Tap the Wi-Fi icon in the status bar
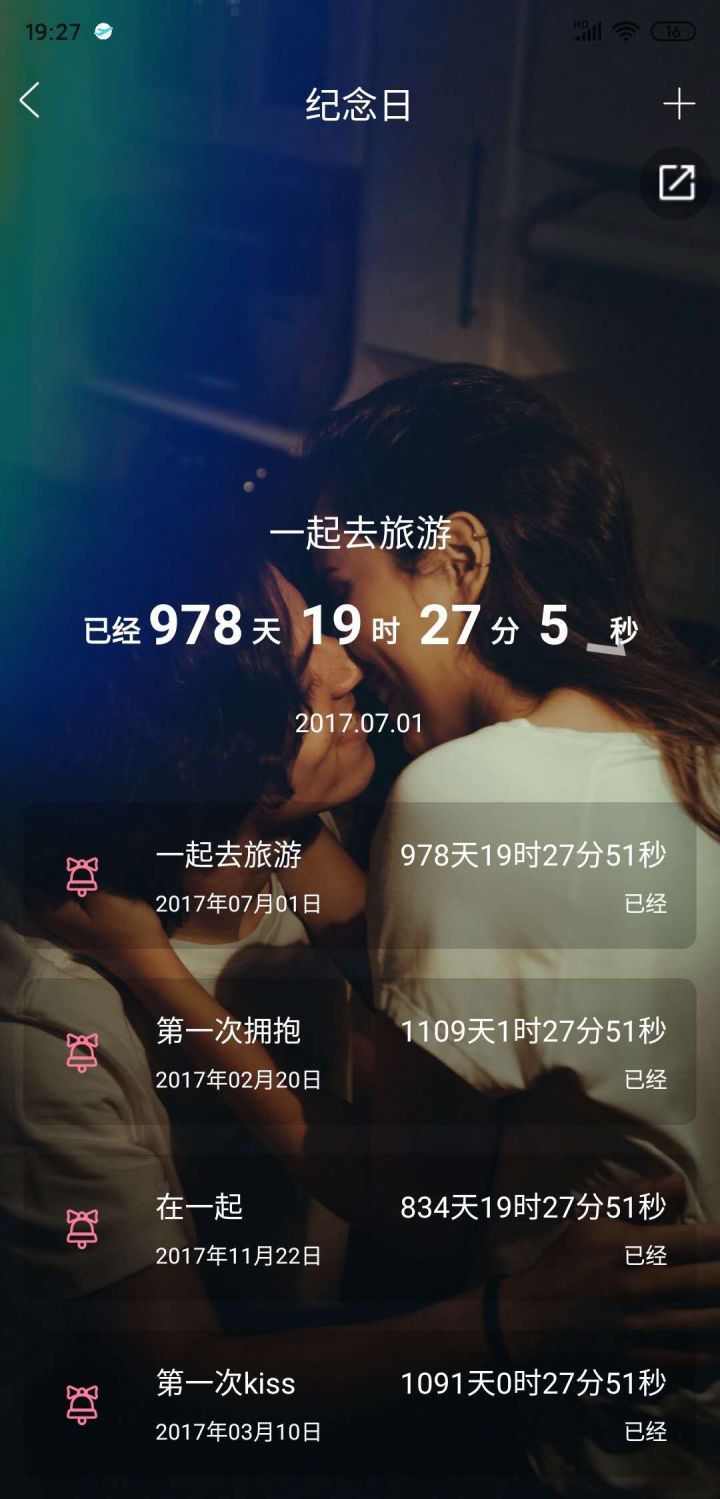Image resolution: width=720 pixels, height=1499 pixels. [623, 32]
